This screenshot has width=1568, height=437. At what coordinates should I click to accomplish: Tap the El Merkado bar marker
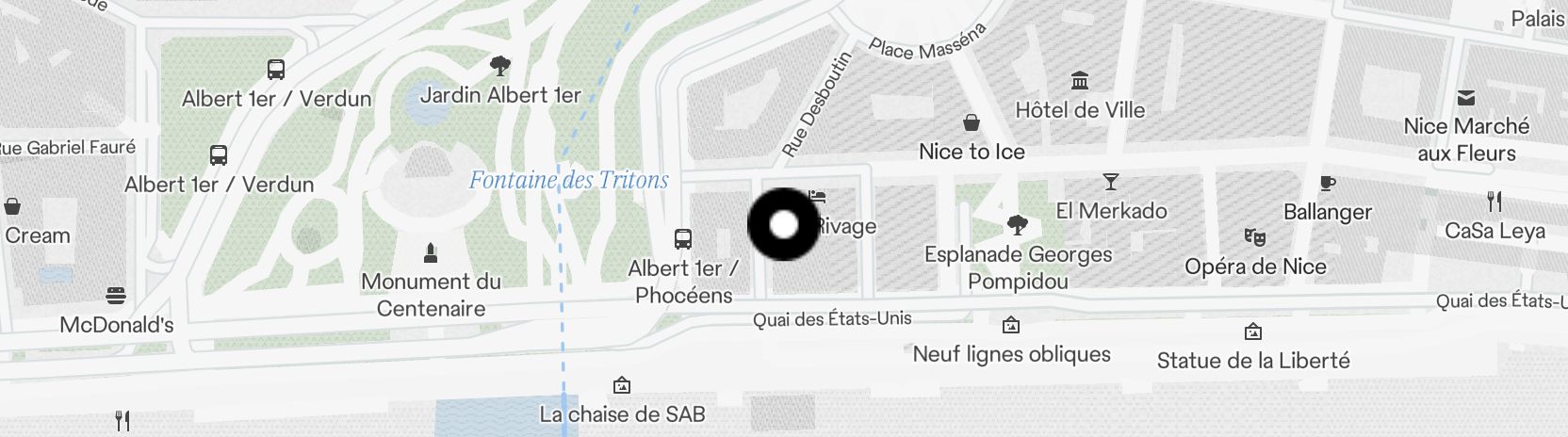tap(1110, 182)
